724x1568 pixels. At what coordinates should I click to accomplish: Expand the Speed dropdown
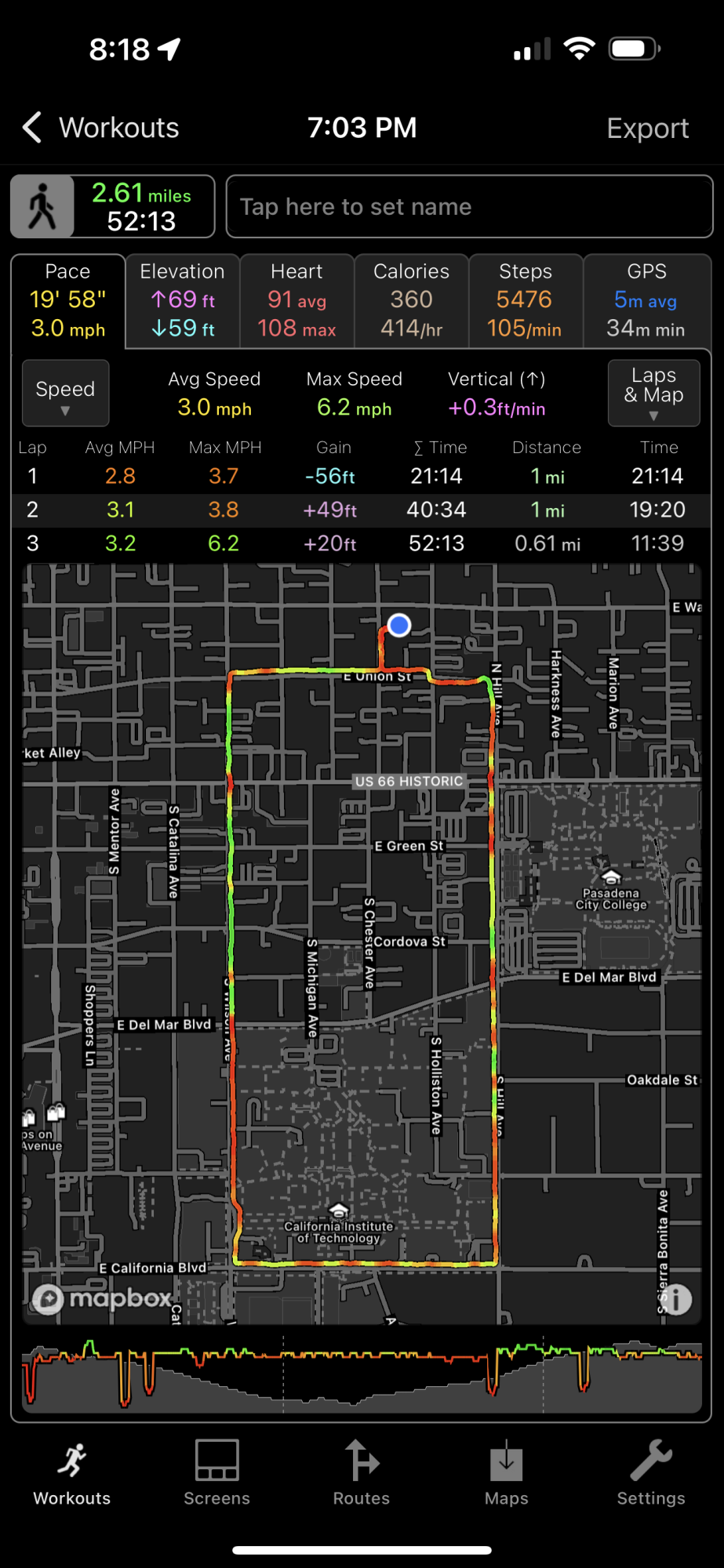(65, 393)
